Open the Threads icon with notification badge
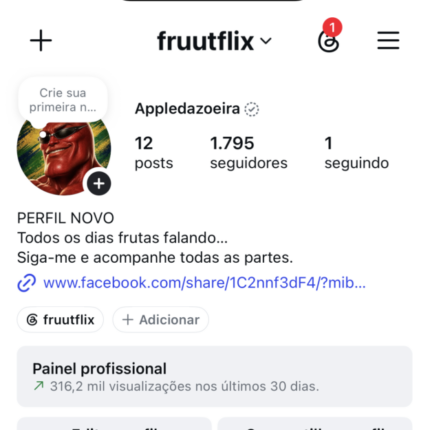430x430 pixels. click(x=329, y=41)
